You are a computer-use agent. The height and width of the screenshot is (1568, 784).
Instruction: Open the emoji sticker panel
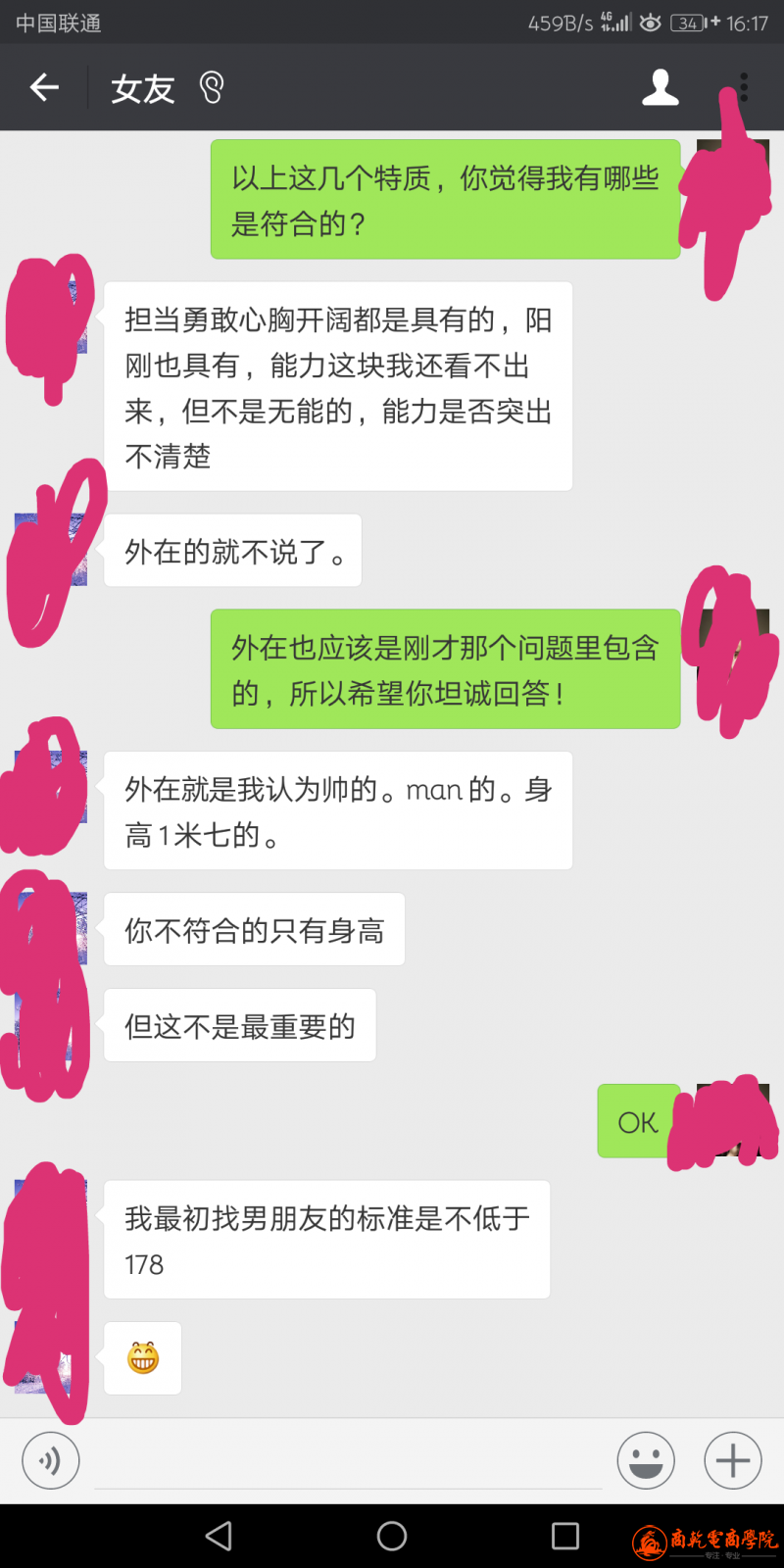point(646,1461)
